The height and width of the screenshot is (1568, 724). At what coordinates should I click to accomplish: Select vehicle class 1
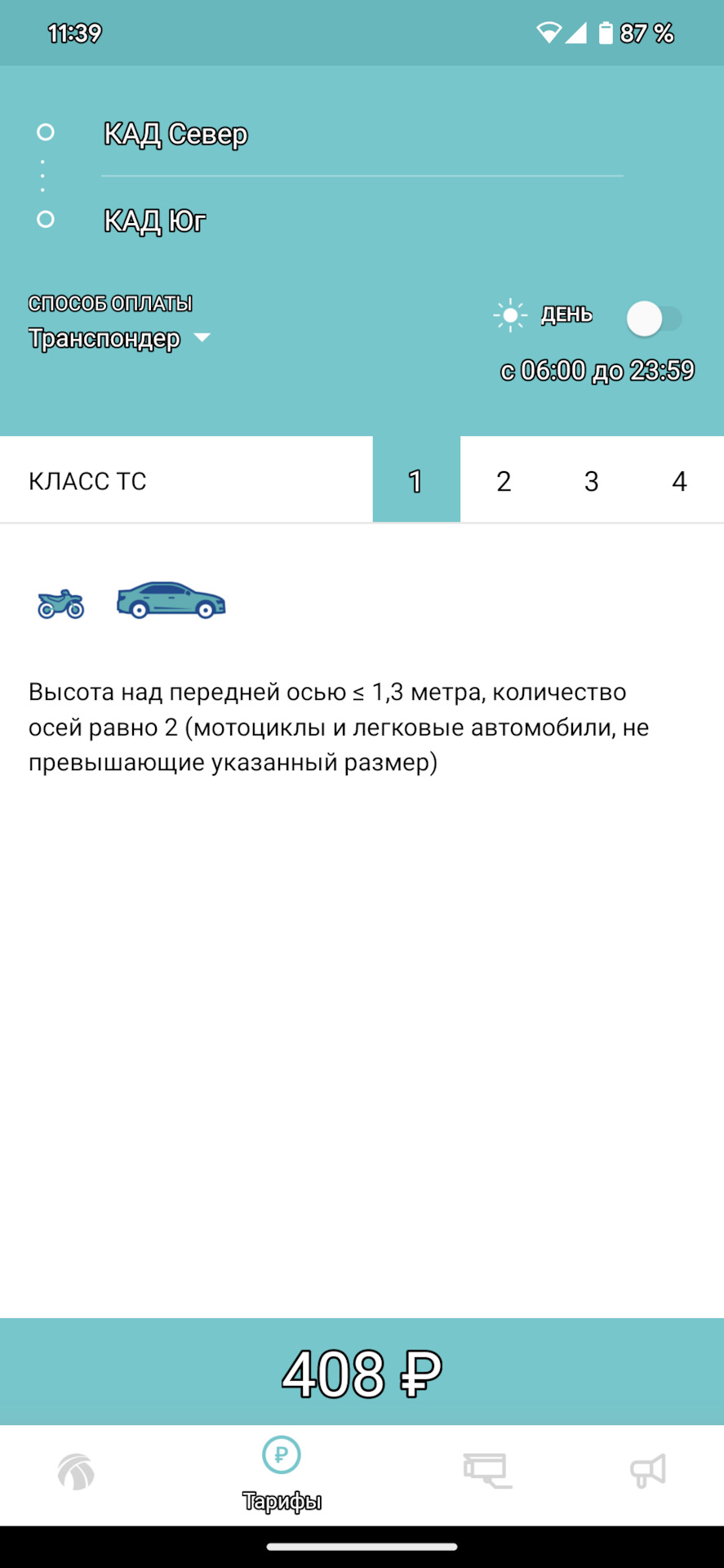[x=416, y=480]
